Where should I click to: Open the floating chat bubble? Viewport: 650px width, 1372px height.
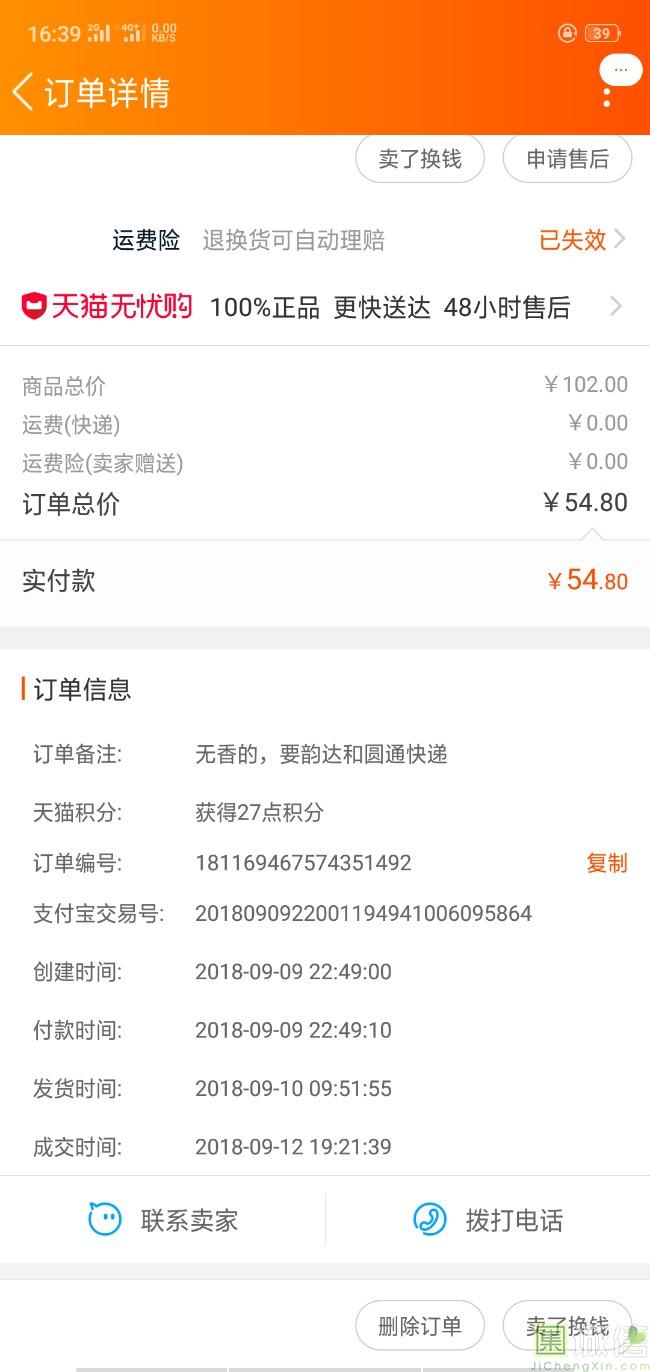pyautogui.click(x=621, y=70)
